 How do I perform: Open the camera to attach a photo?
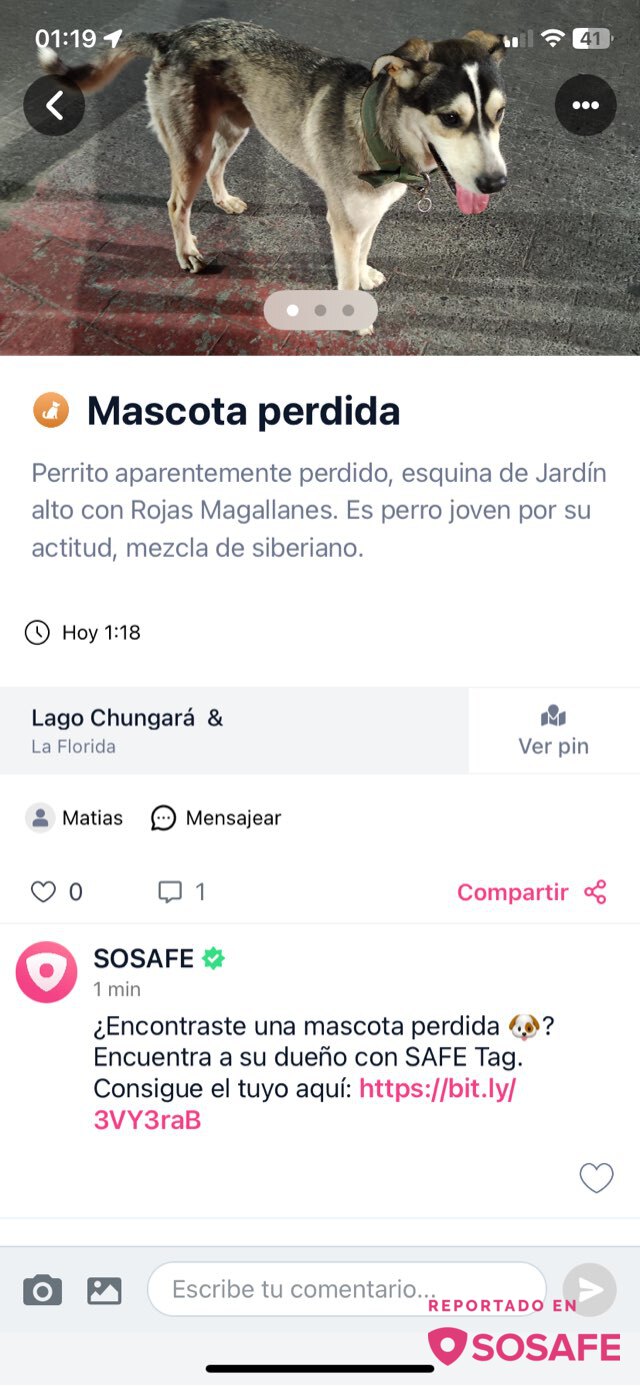coord(42,1290)
